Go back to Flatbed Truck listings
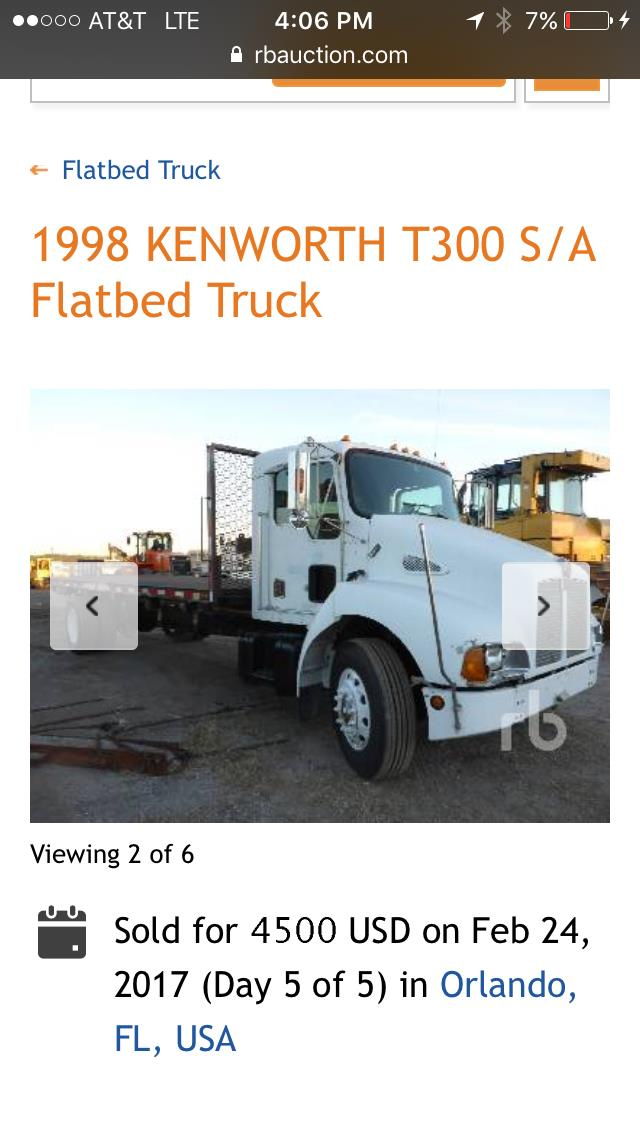Screen dimensions: 640x1136 coord(140,170)
